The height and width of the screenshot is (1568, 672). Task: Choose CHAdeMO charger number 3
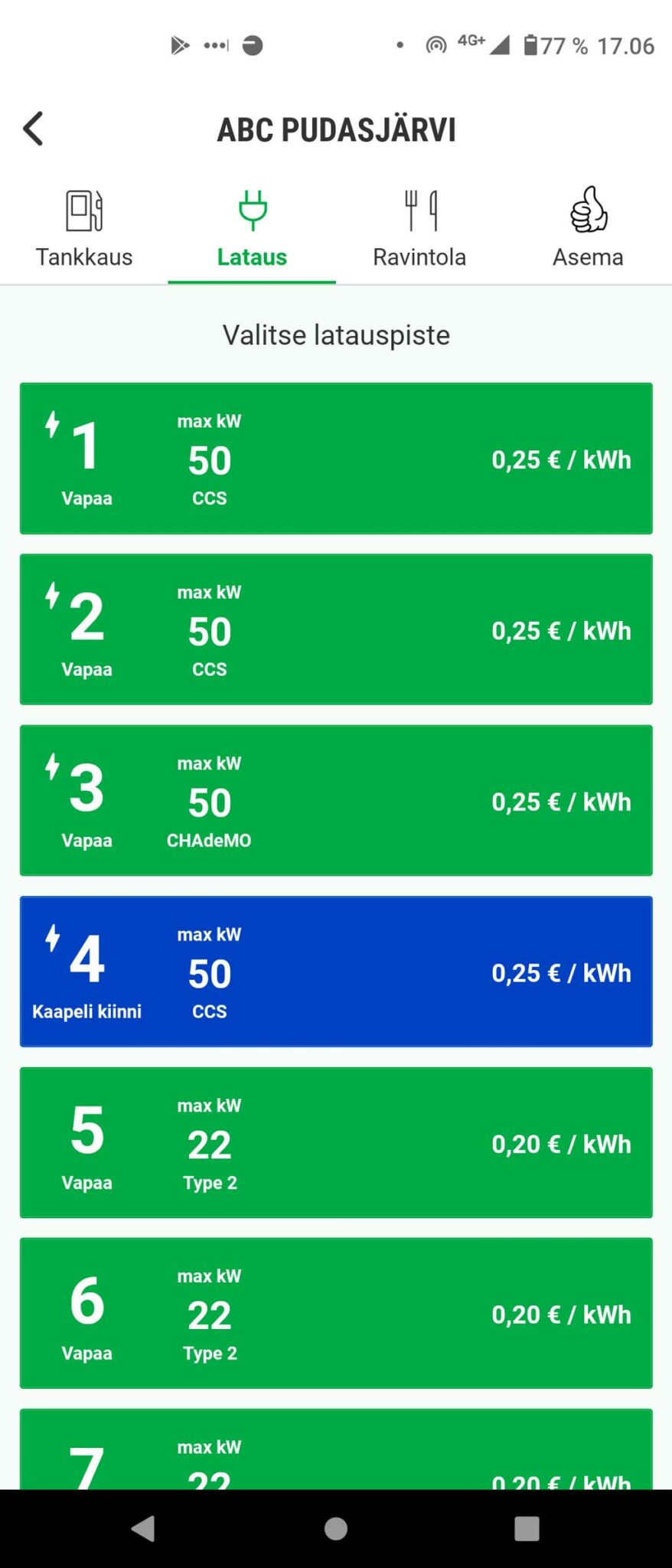335,799
